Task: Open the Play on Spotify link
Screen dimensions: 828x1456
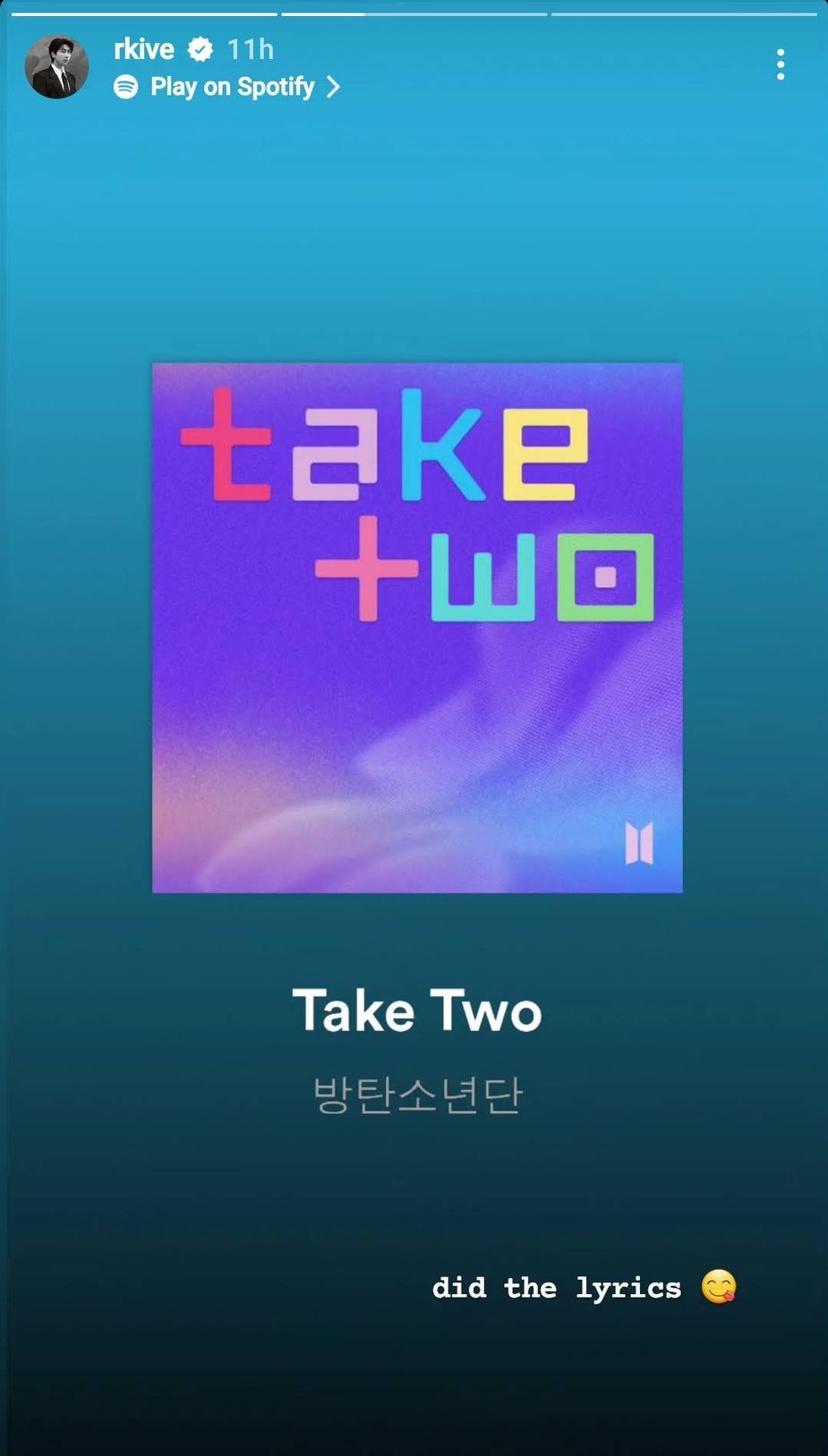Action: pyautogui.click(x=231, y=86)
